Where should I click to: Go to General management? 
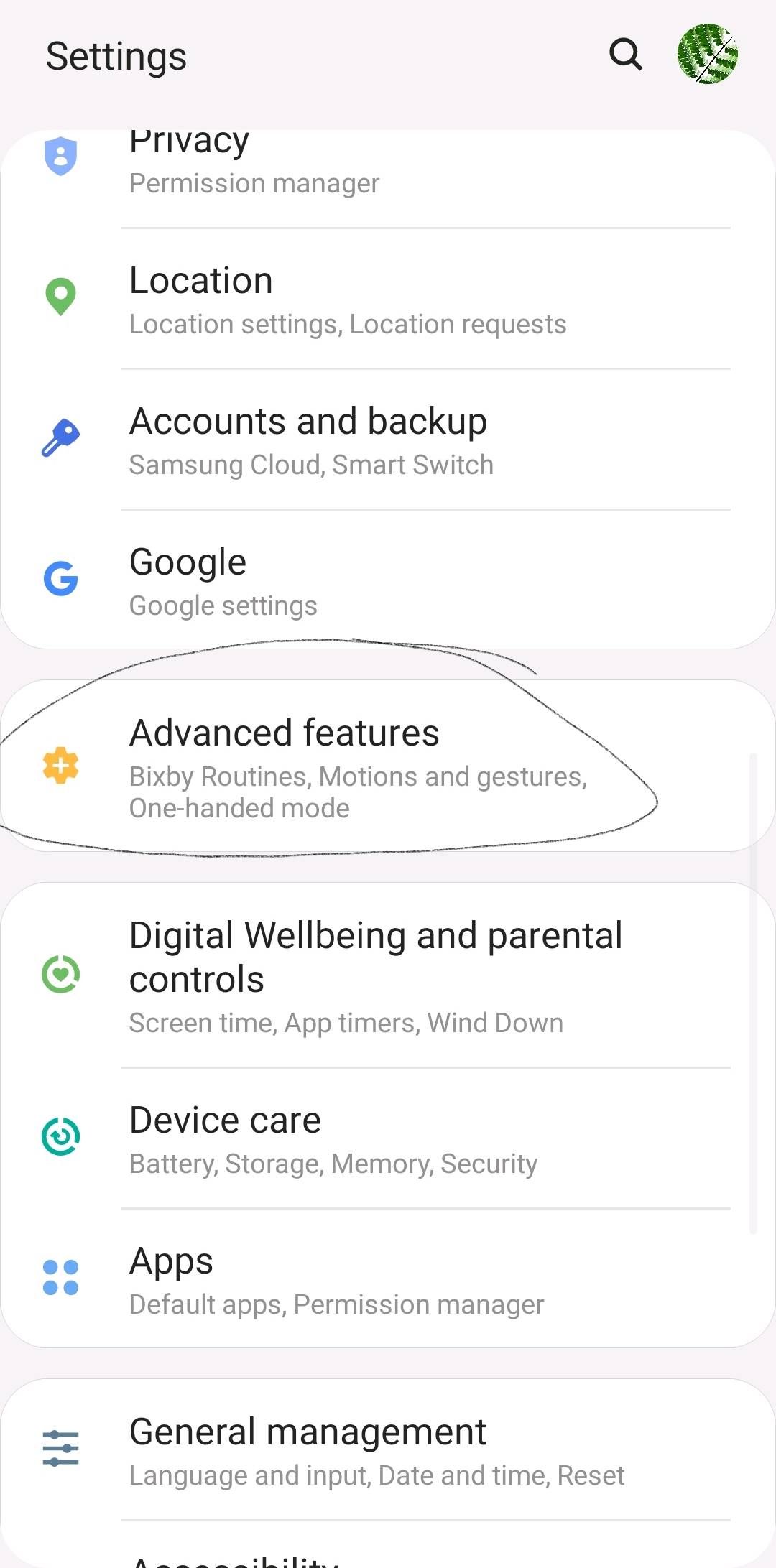coord(388,1449)
